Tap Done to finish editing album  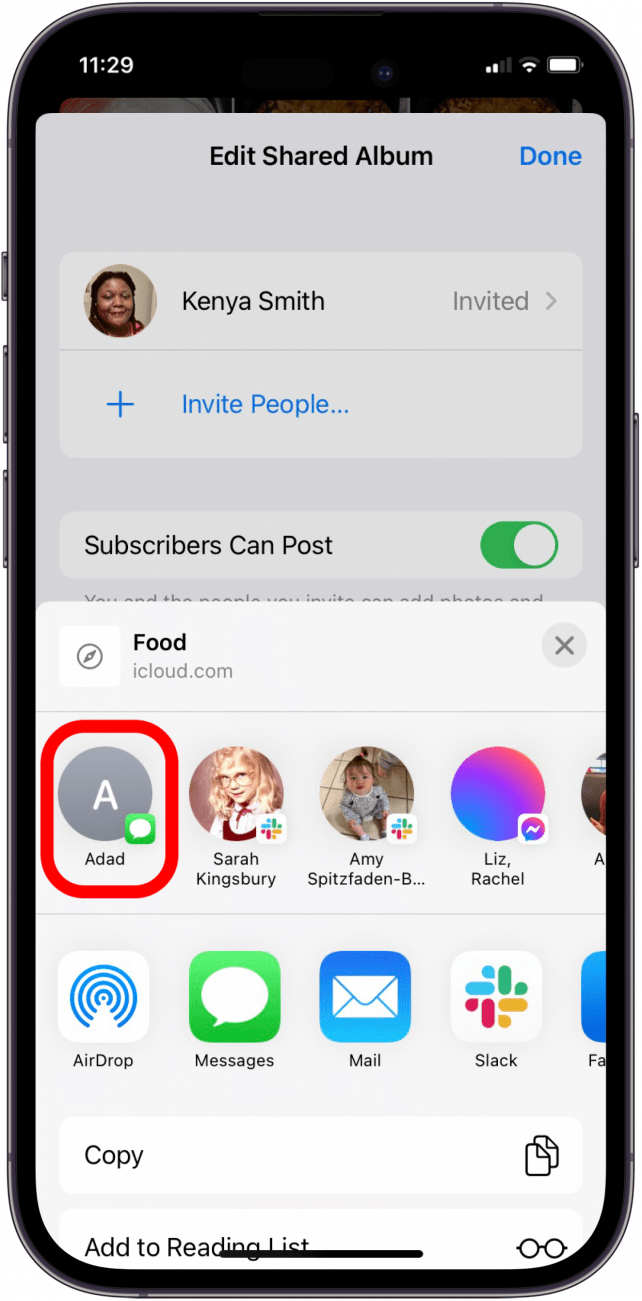tap(550, 156)
